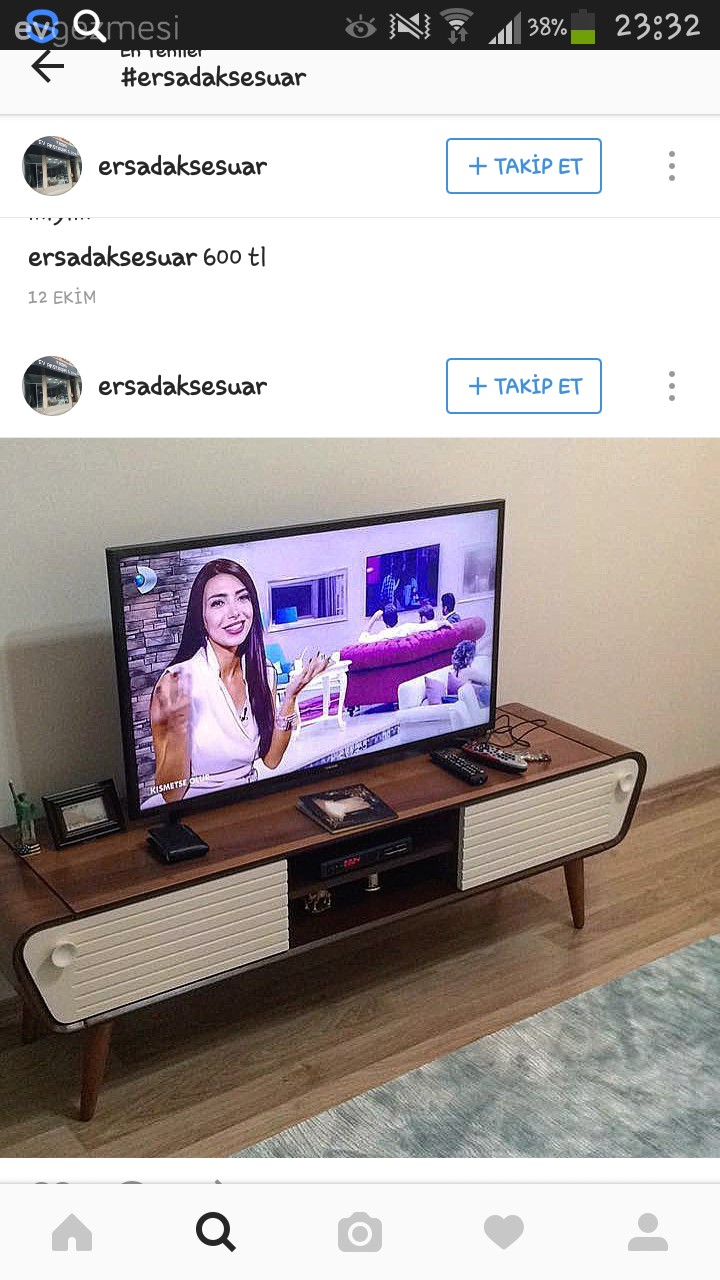Switch to the Home feed tab
Image resolution: width=720 pixels, height=1280 pixels.
[72, 1232]
